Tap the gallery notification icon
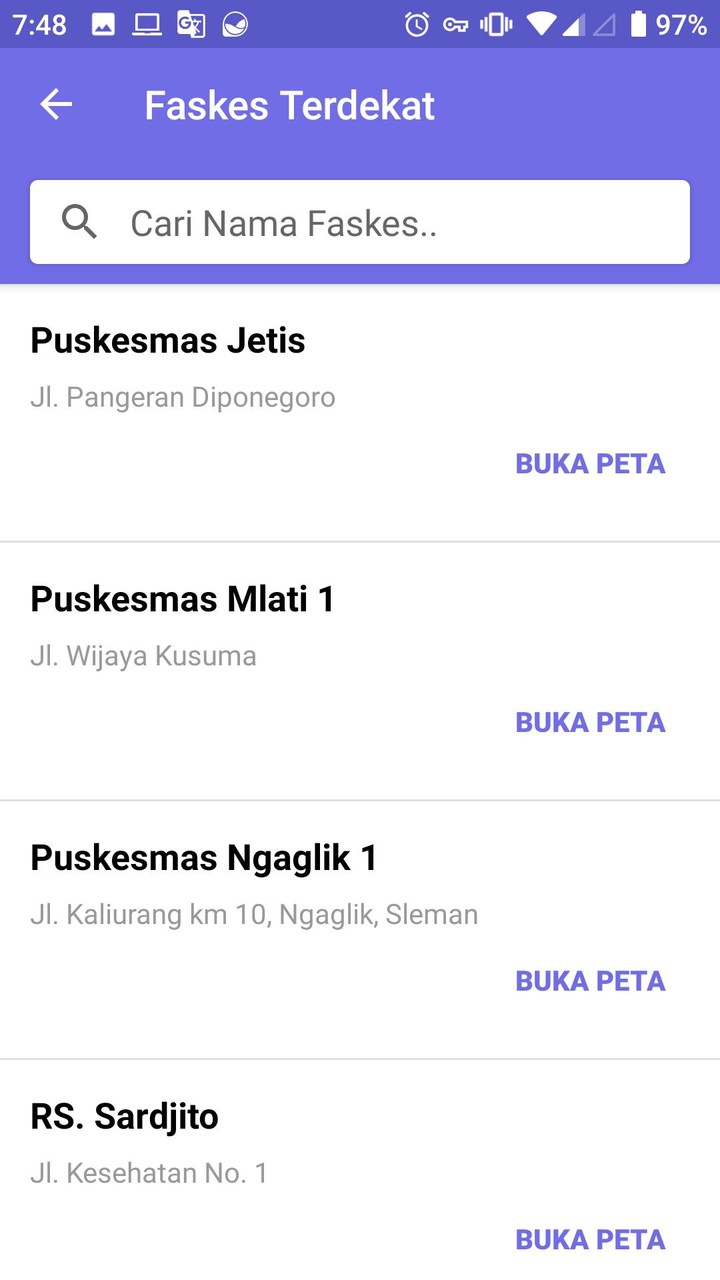The height and width of the screenshot is (1280, 720). 103,23
